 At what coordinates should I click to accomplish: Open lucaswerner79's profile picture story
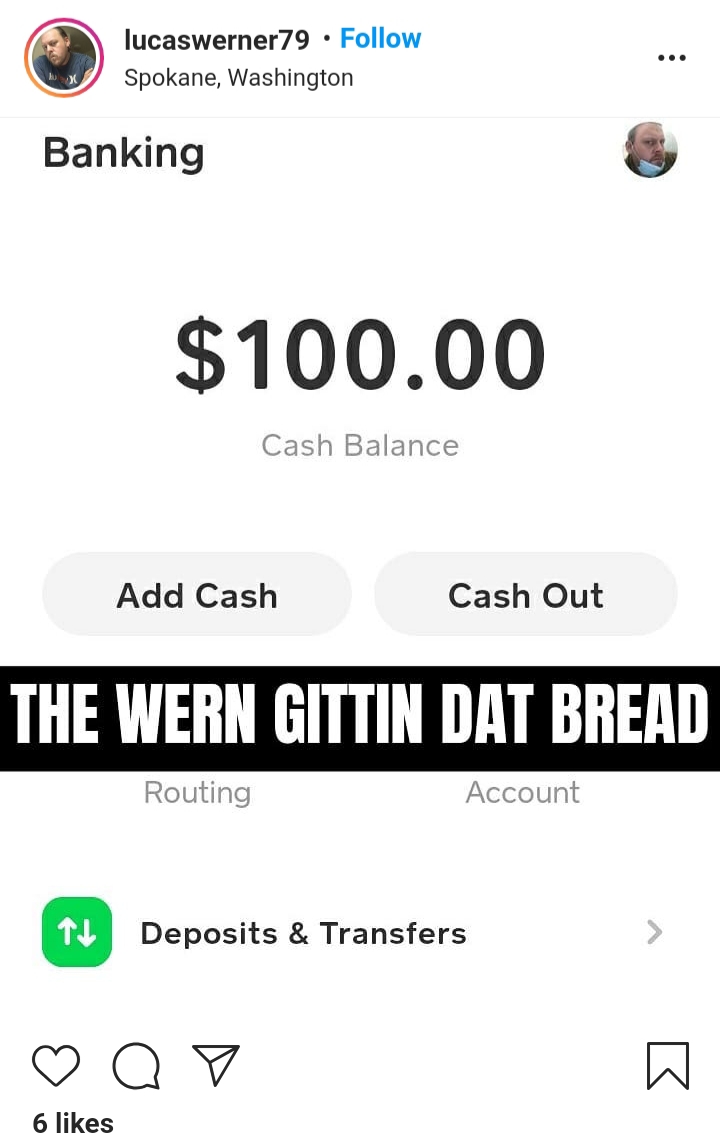pyautogui.click(x=64, y=57)
